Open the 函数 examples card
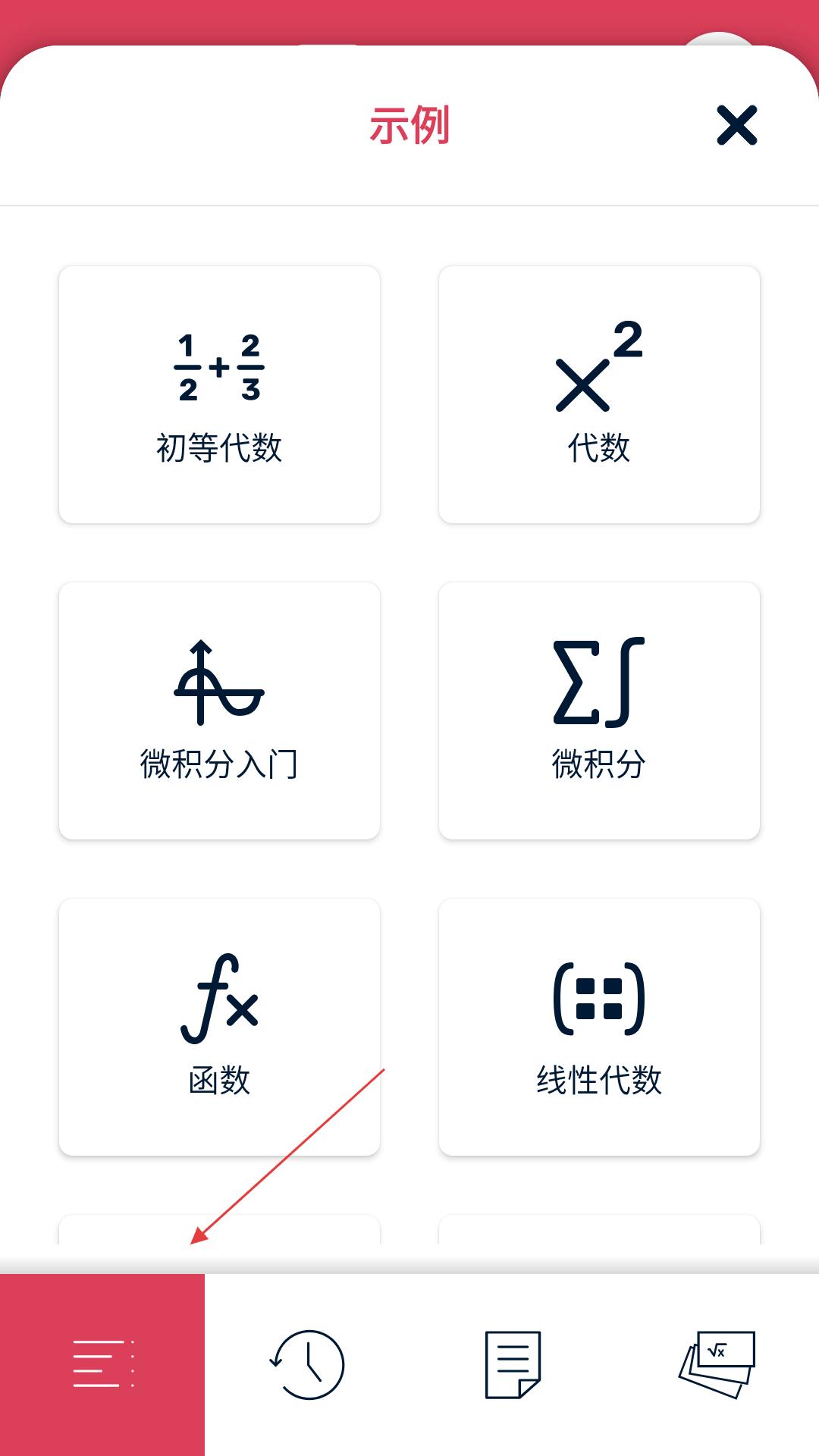Screen dimensions: 819x1456 pos(219,1027)
